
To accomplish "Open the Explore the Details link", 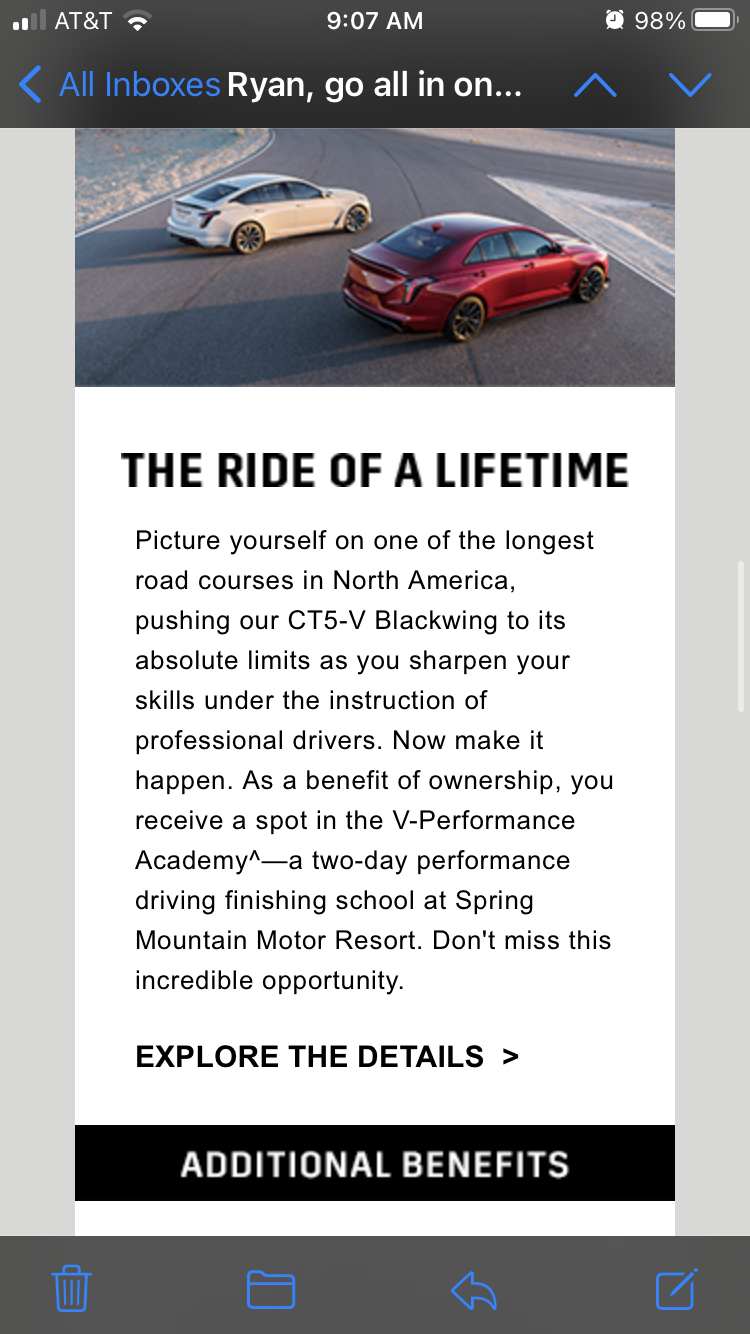I will tap(327, 1056).
